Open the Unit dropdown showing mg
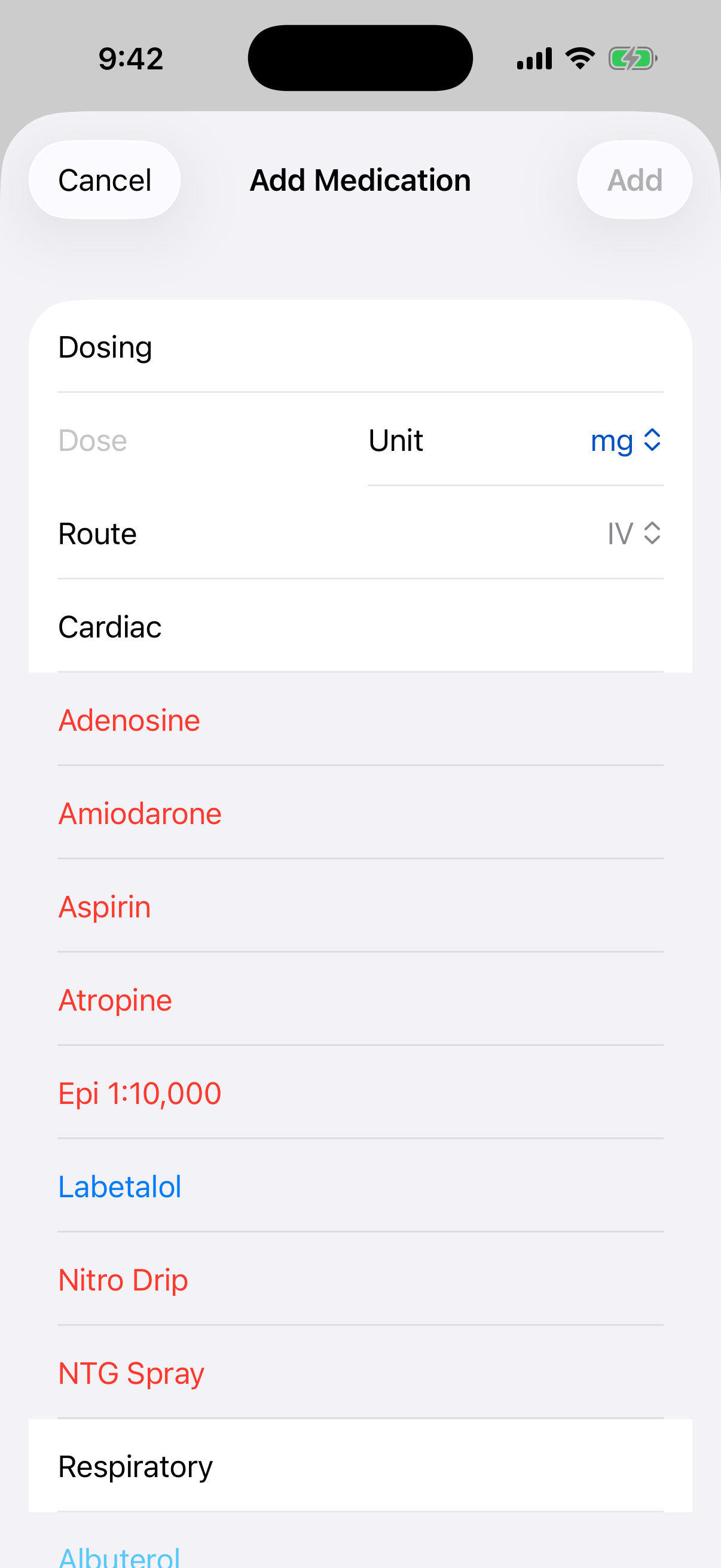This screenshot has width=721, height=1568. (x=625, y=440)
